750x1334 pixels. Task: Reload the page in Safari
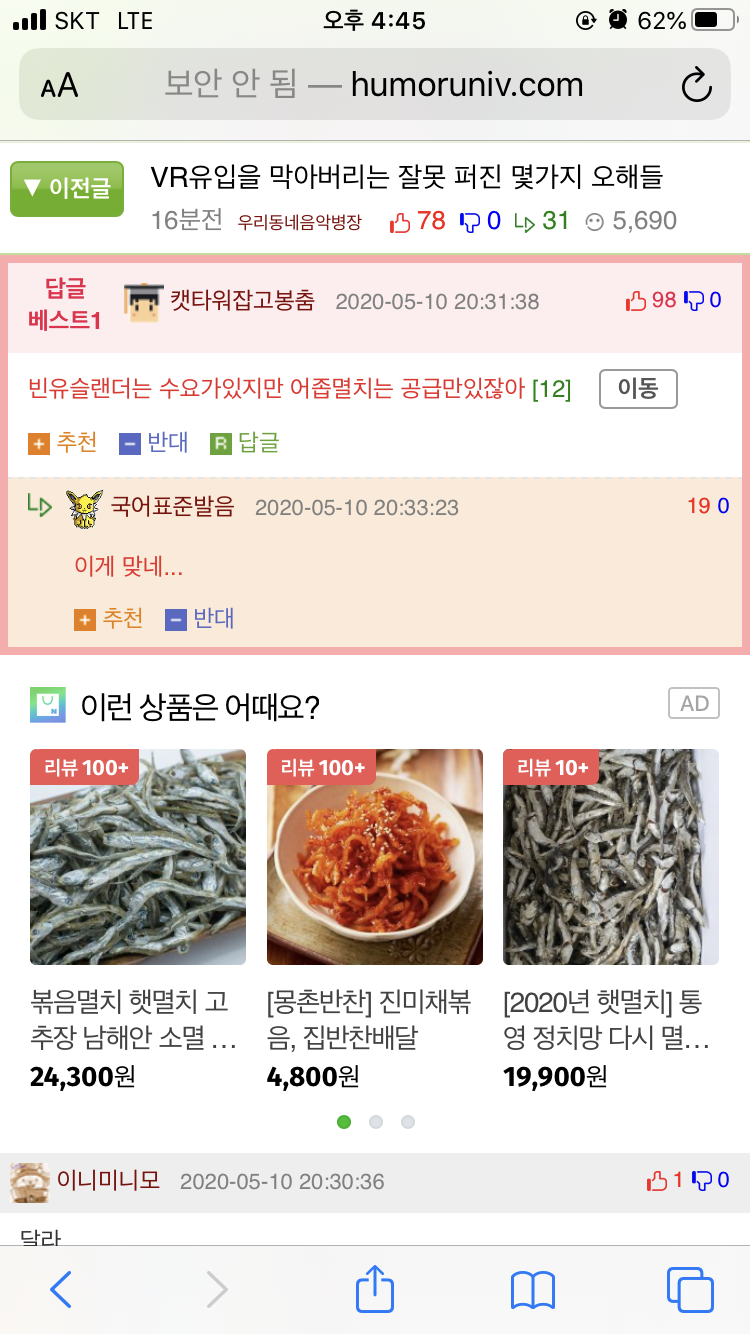tap(696, 85)
